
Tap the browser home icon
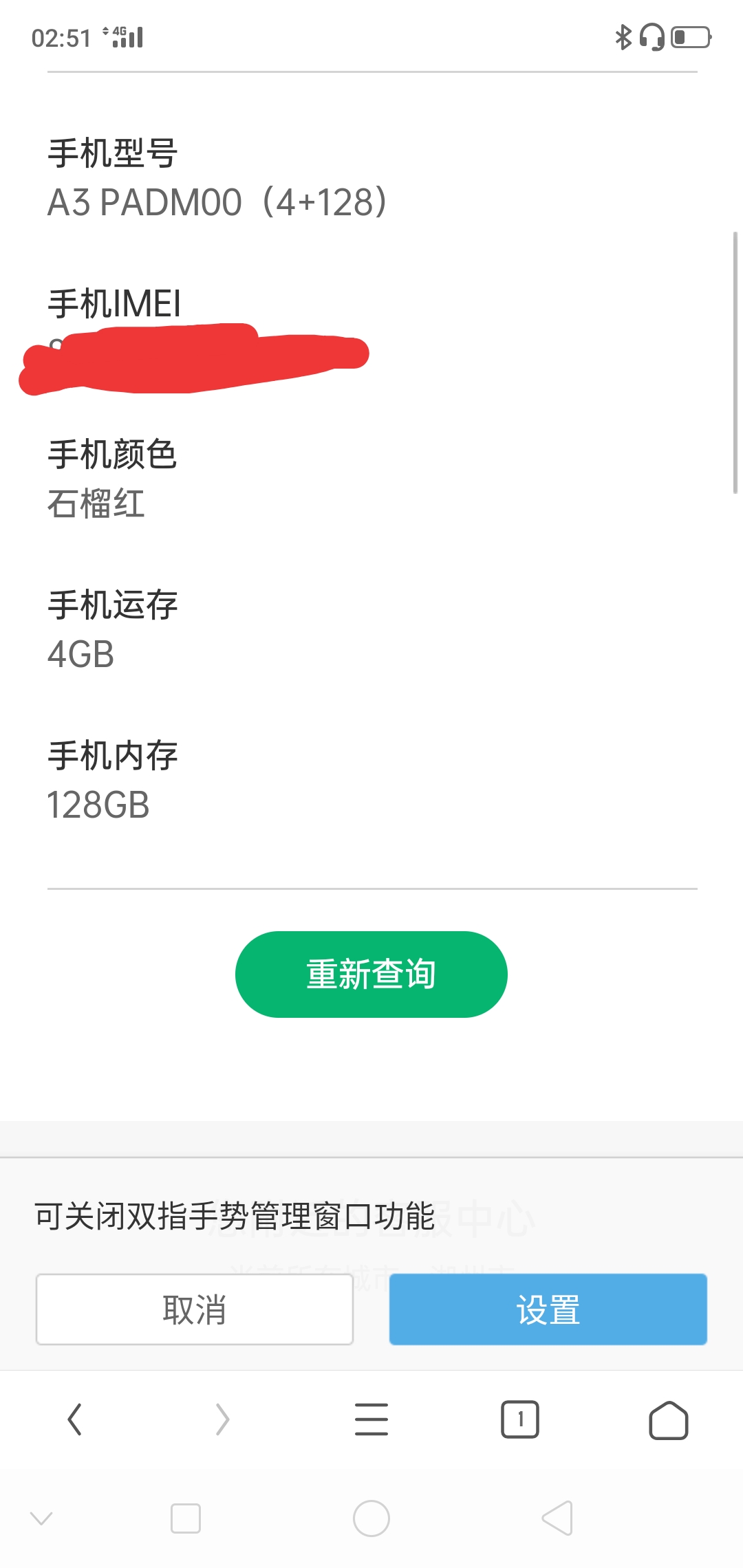pos(668,1418)
